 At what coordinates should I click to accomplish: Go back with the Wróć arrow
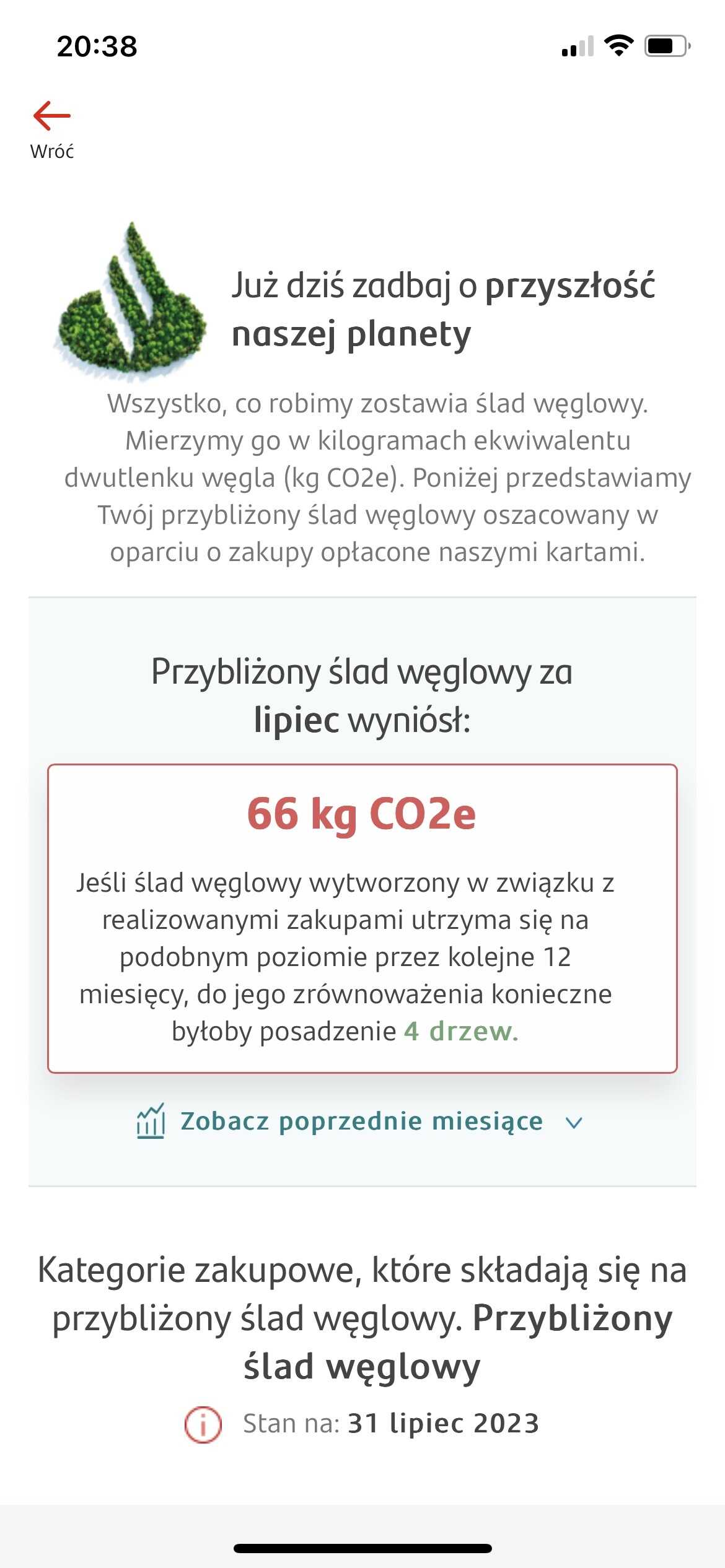[x=52, y=131]
